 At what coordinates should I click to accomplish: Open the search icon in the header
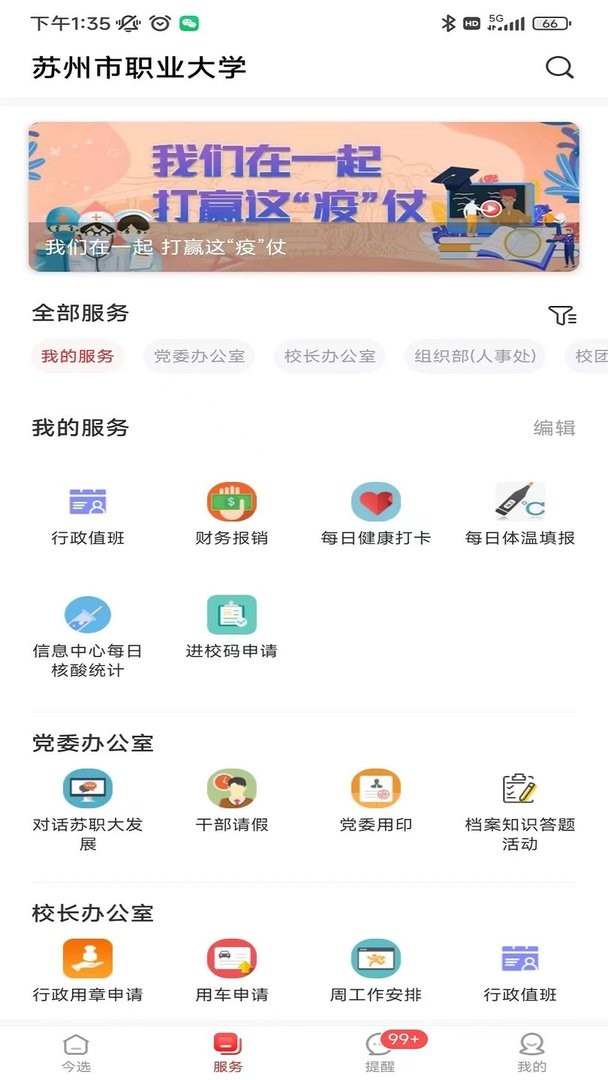click(x=559, y=67)
